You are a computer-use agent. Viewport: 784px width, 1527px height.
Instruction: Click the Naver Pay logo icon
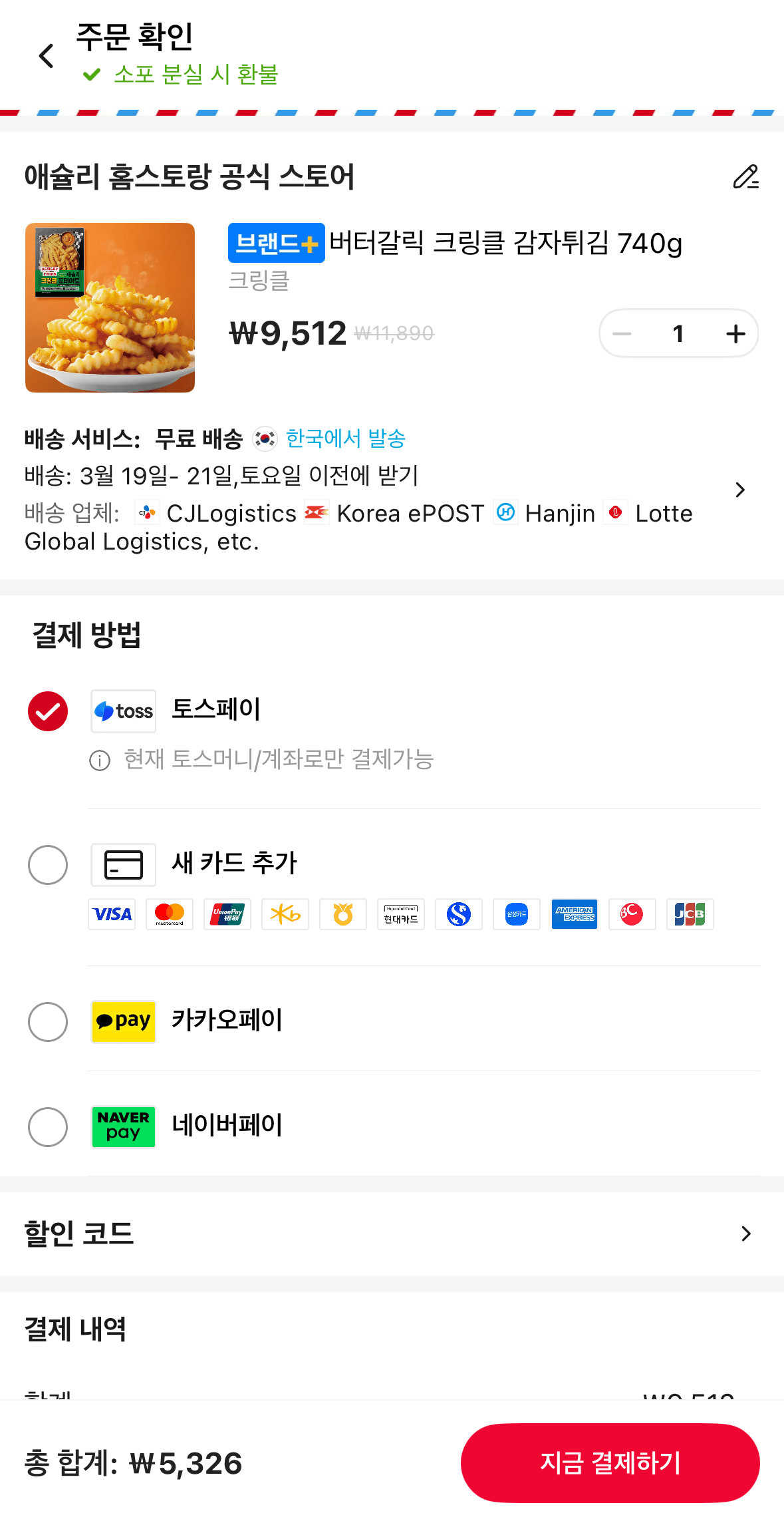(123, 1127)
